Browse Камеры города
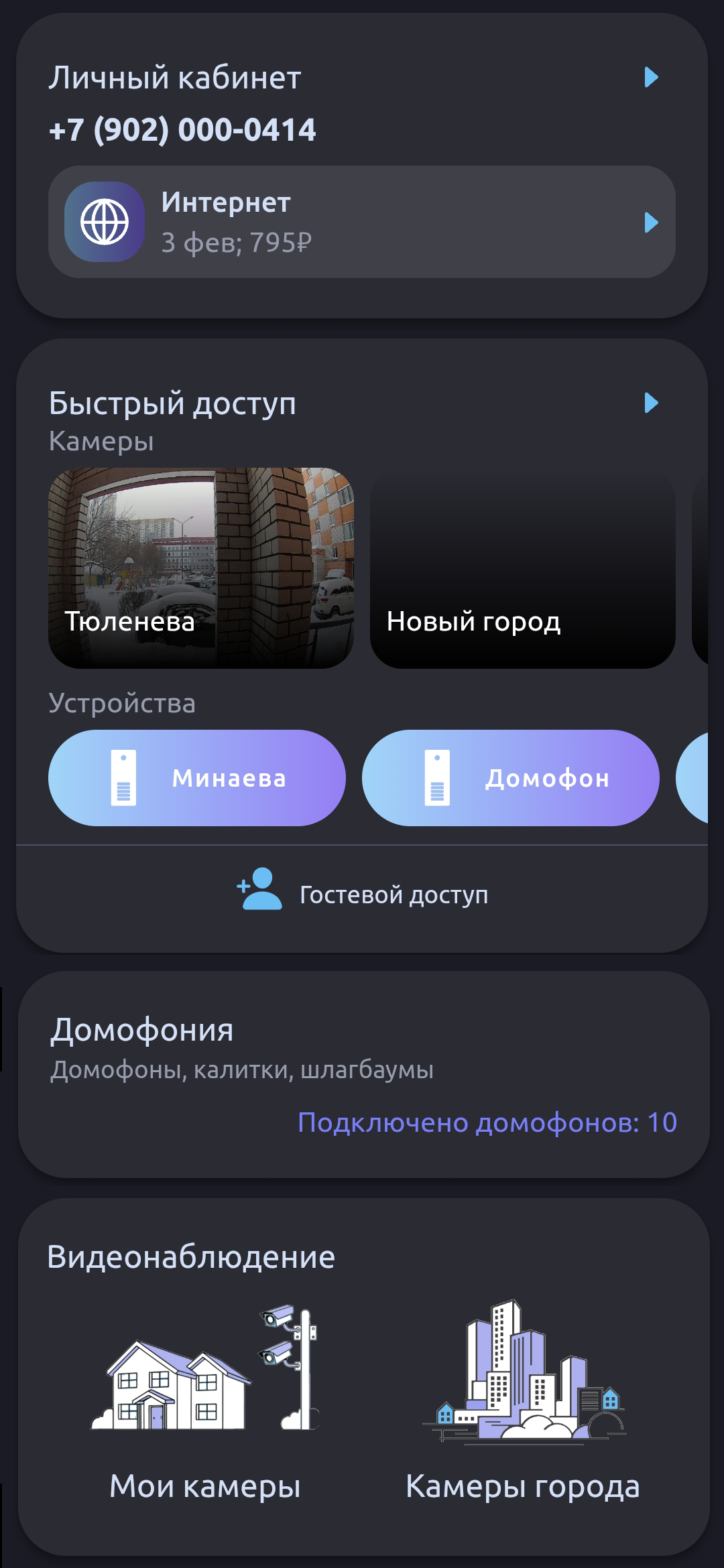The image size is (724, 1568). (523, 1400)
